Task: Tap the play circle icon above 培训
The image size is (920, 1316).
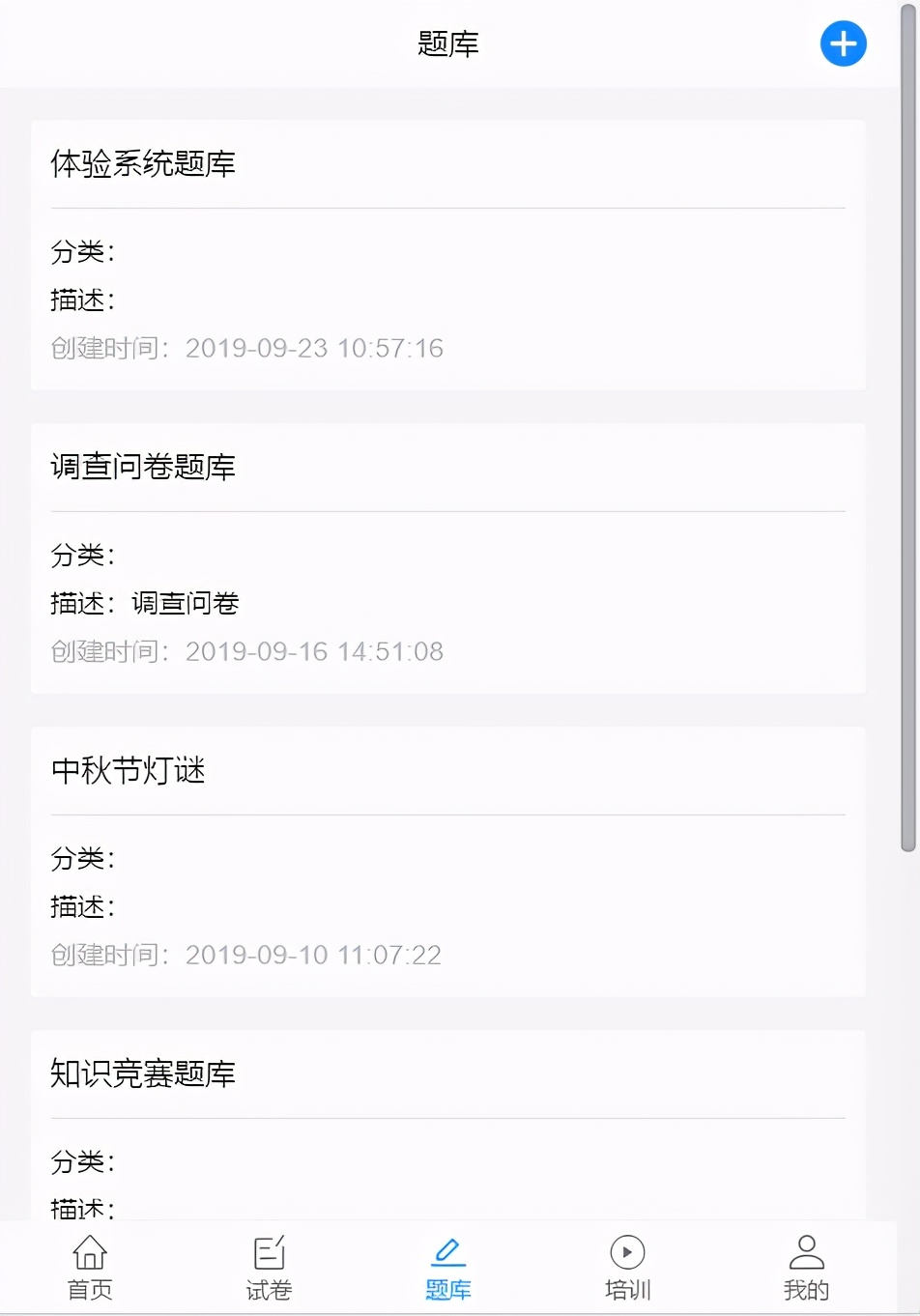Action: [627, 1249]
